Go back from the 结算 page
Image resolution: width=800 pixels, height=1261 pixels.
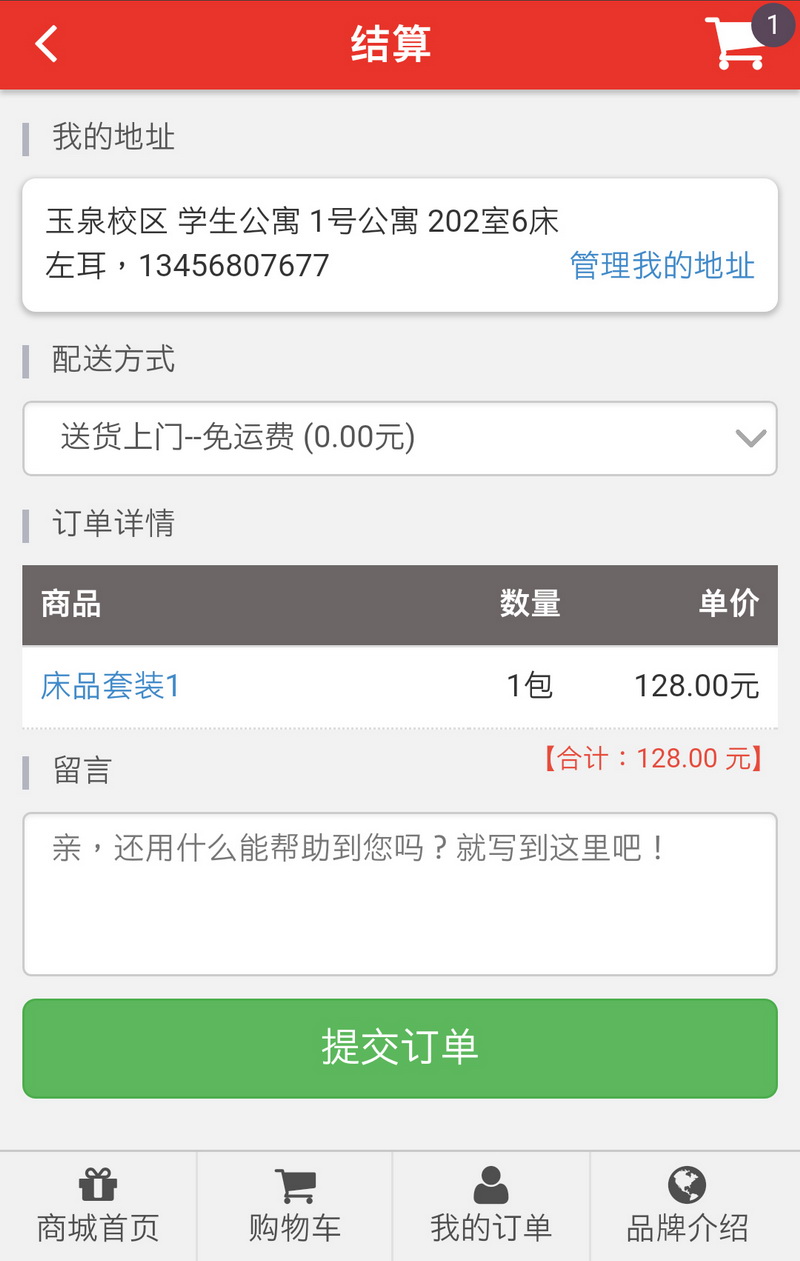click(x=46, y=44)
